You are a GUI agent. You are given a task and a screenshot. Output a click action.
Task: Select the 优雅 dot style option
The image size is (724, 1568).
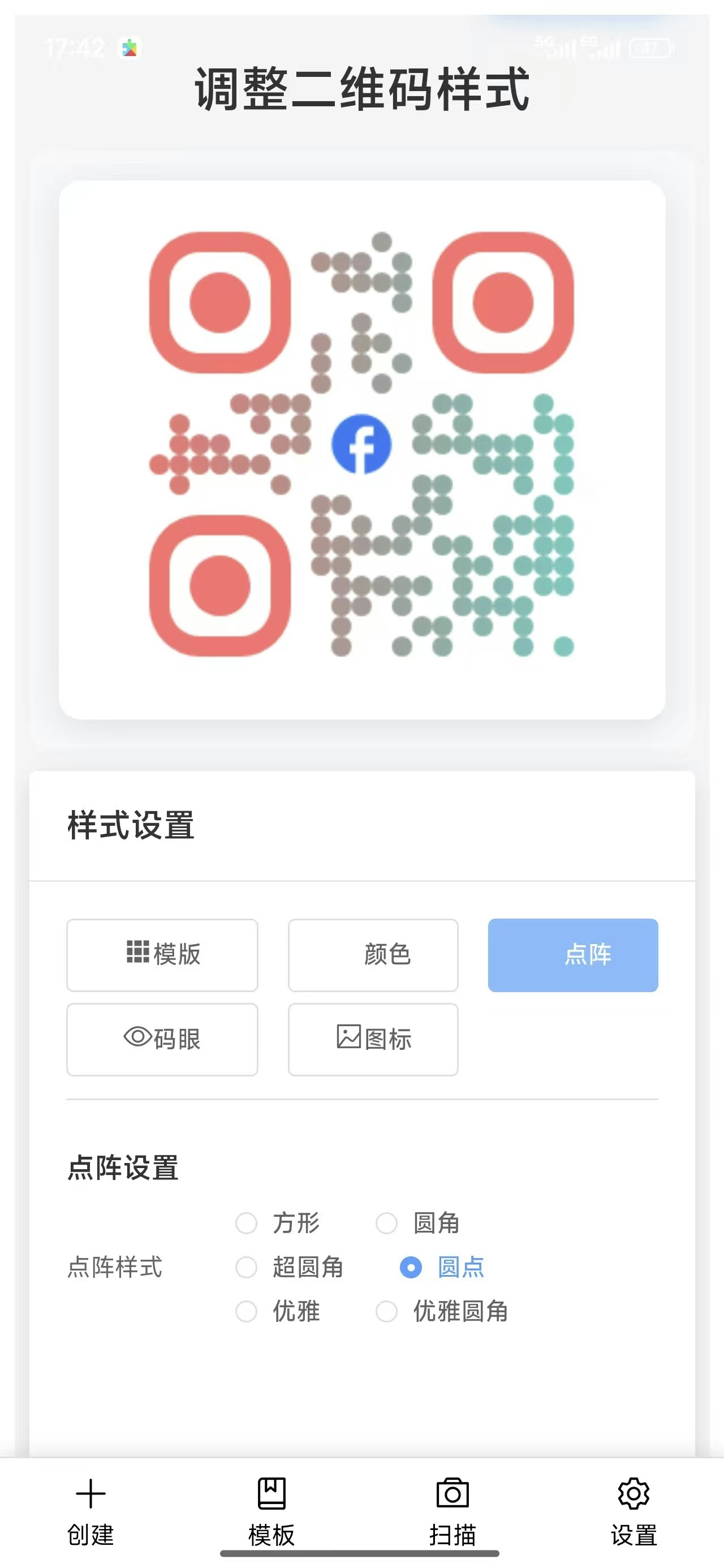247,1313
